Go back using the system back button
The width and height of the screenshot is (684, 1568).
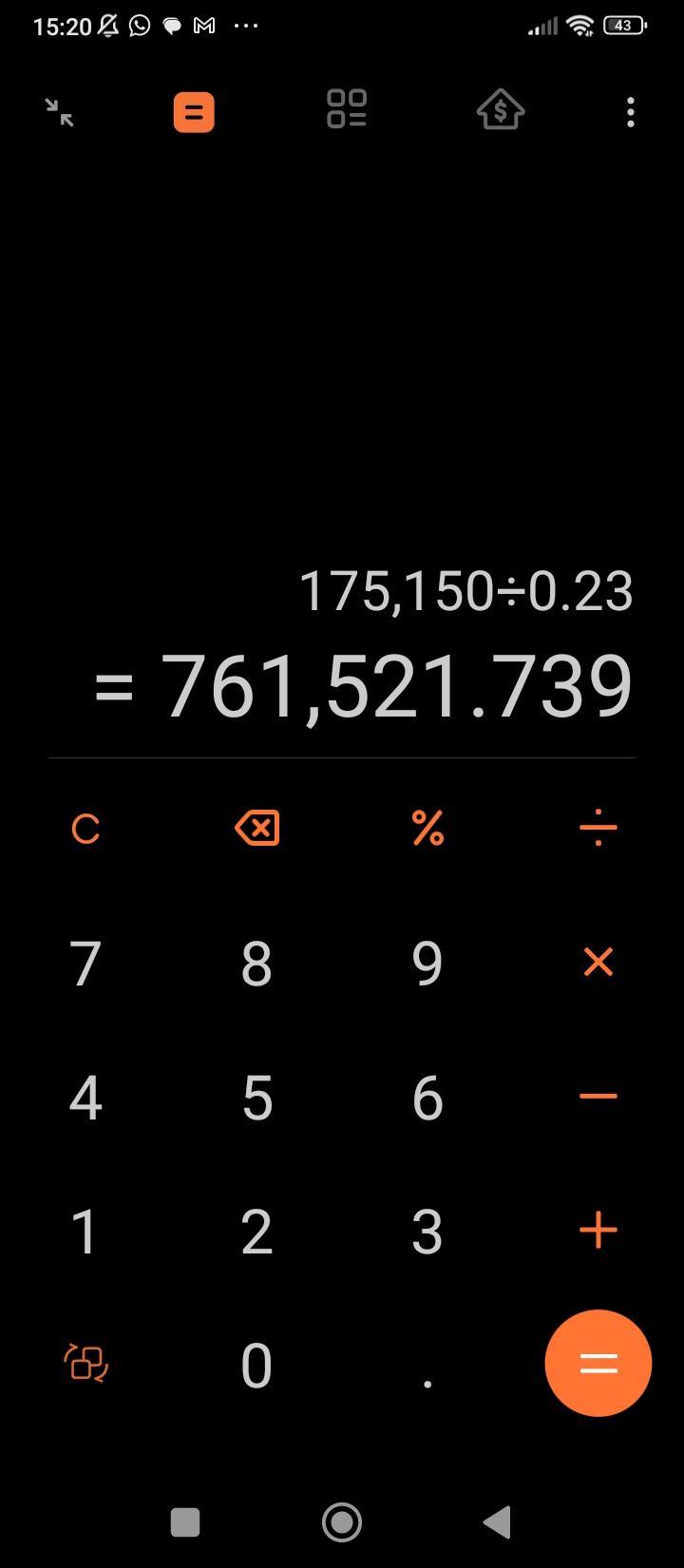(x=498, y=1521)
